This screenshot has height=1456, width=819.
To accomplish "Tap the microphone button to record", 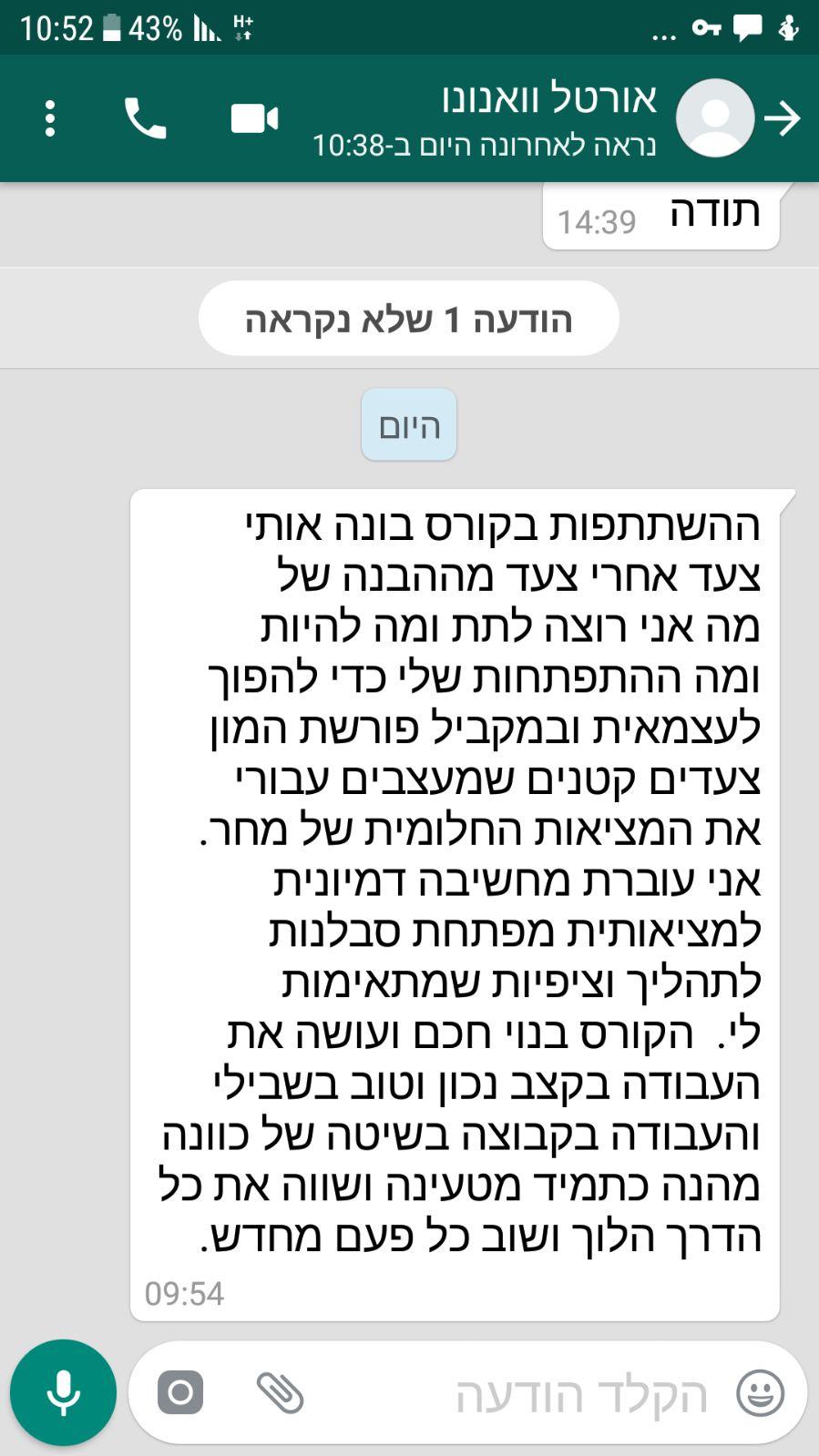I will point(63,1392).
